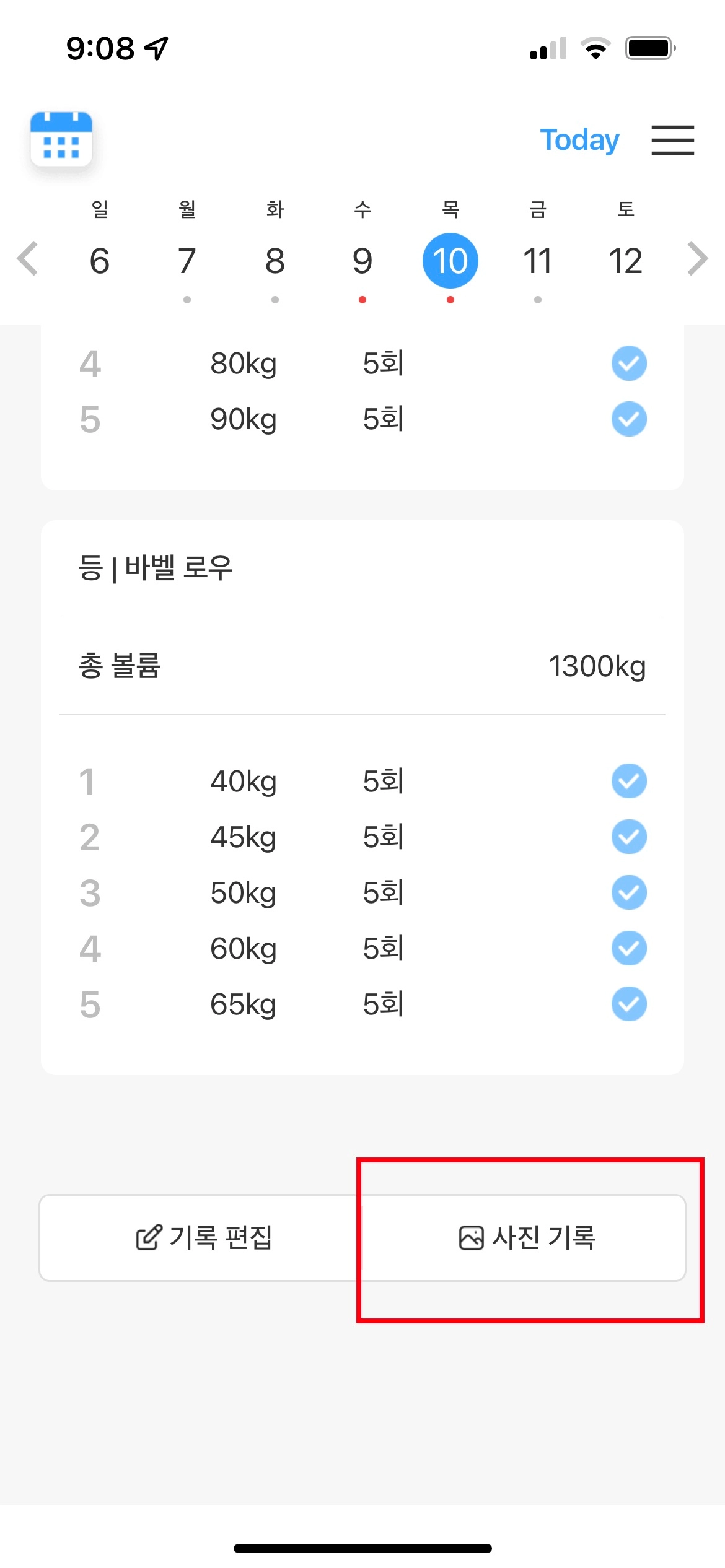
Task: Select Tuesday the 8th
Action: click(275, 261)
